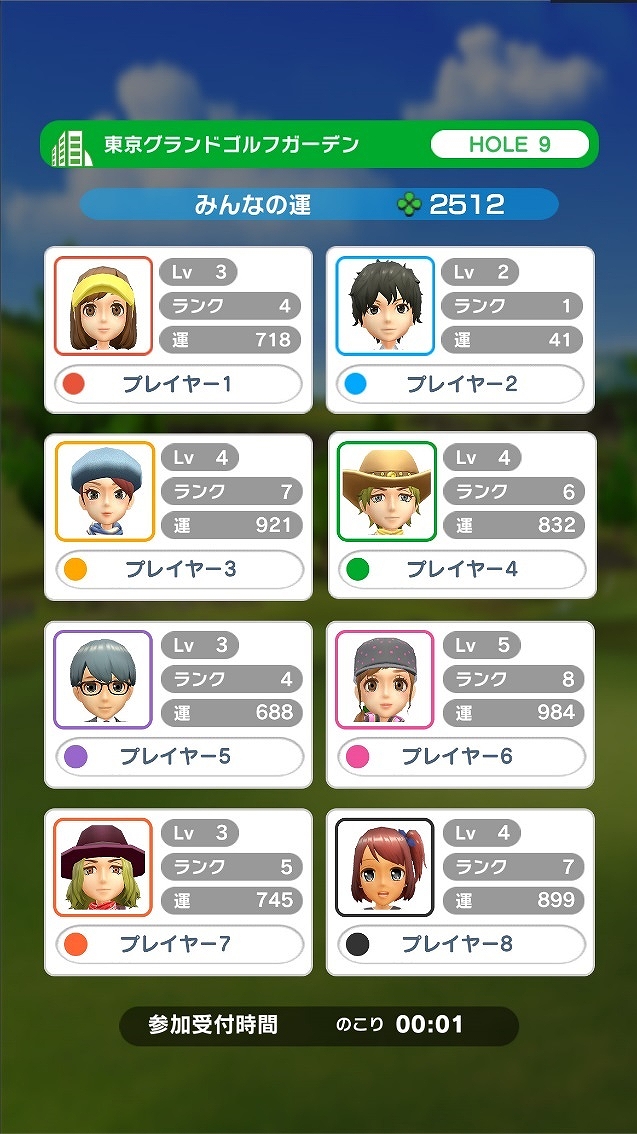Screen dimensions: 637x1134
Task: View the プレイヤー7 player card
Action: [x=178, y=892]
